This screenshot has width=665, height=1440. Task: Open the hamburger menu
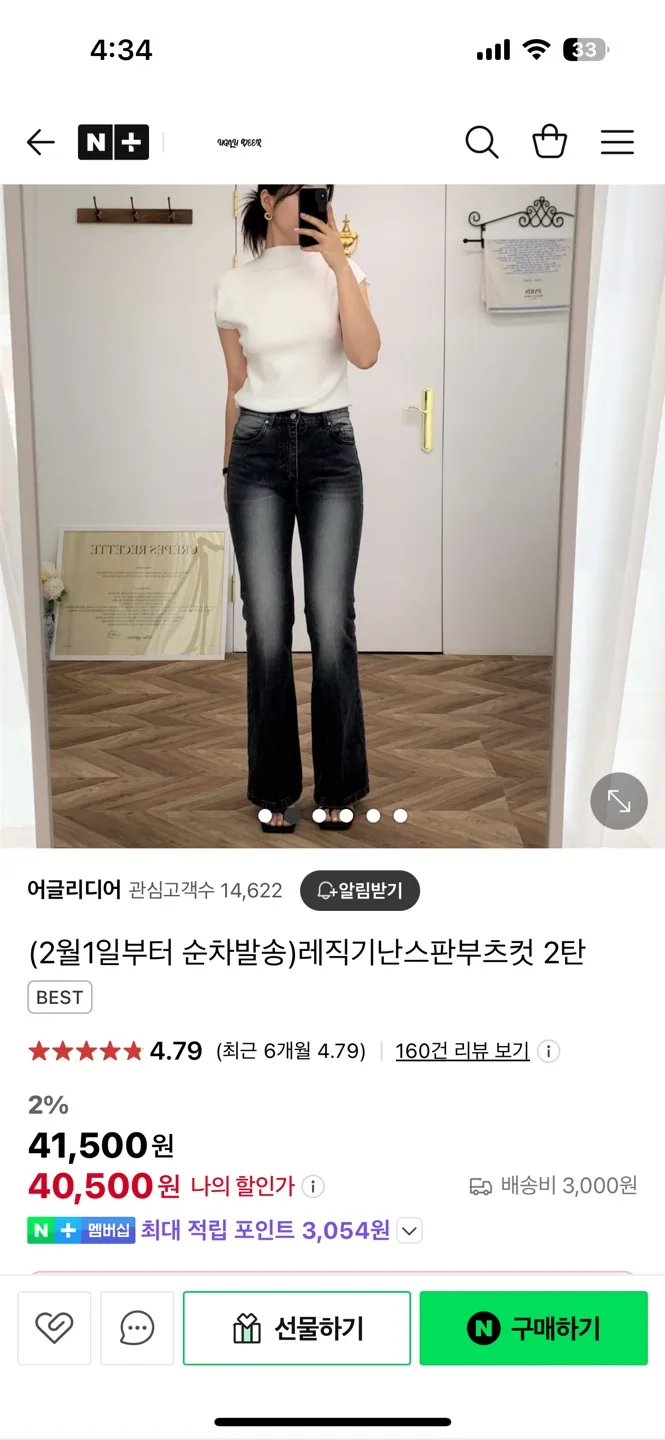click(617, 143)
